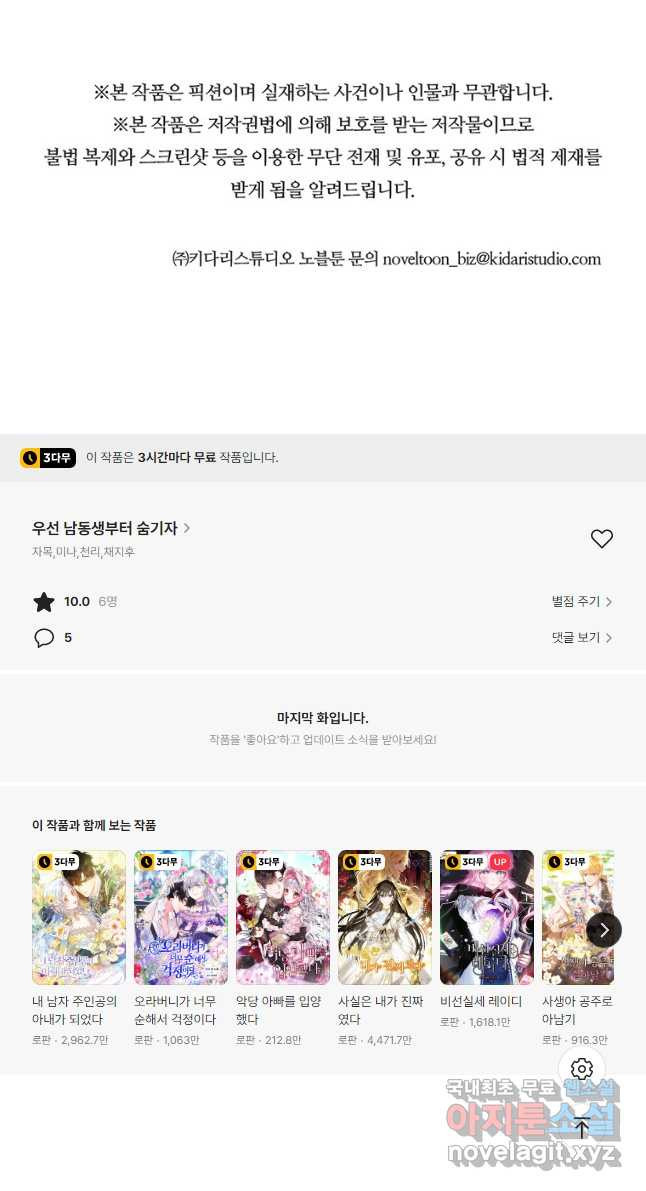646x1191 pixels.
Task: Open 별점 주기 to rate
Action: 581,602
